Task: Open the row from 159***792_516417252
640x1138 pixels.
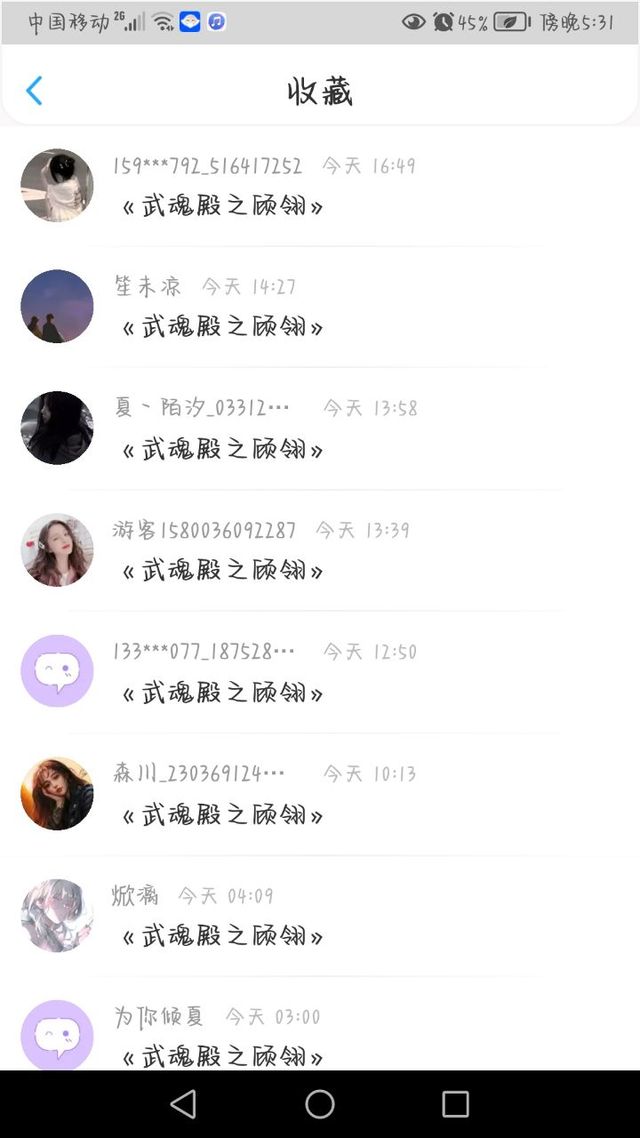Action: coord(320,186)
